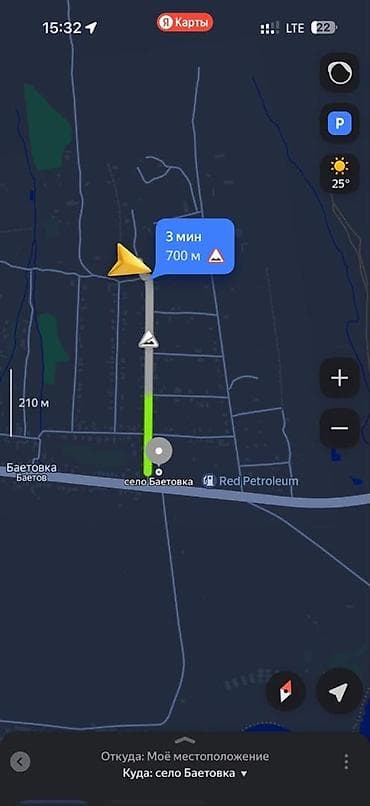Return to the Яндекс Карты app pill
Screen dimensions: 370x806
click(185, 23)
